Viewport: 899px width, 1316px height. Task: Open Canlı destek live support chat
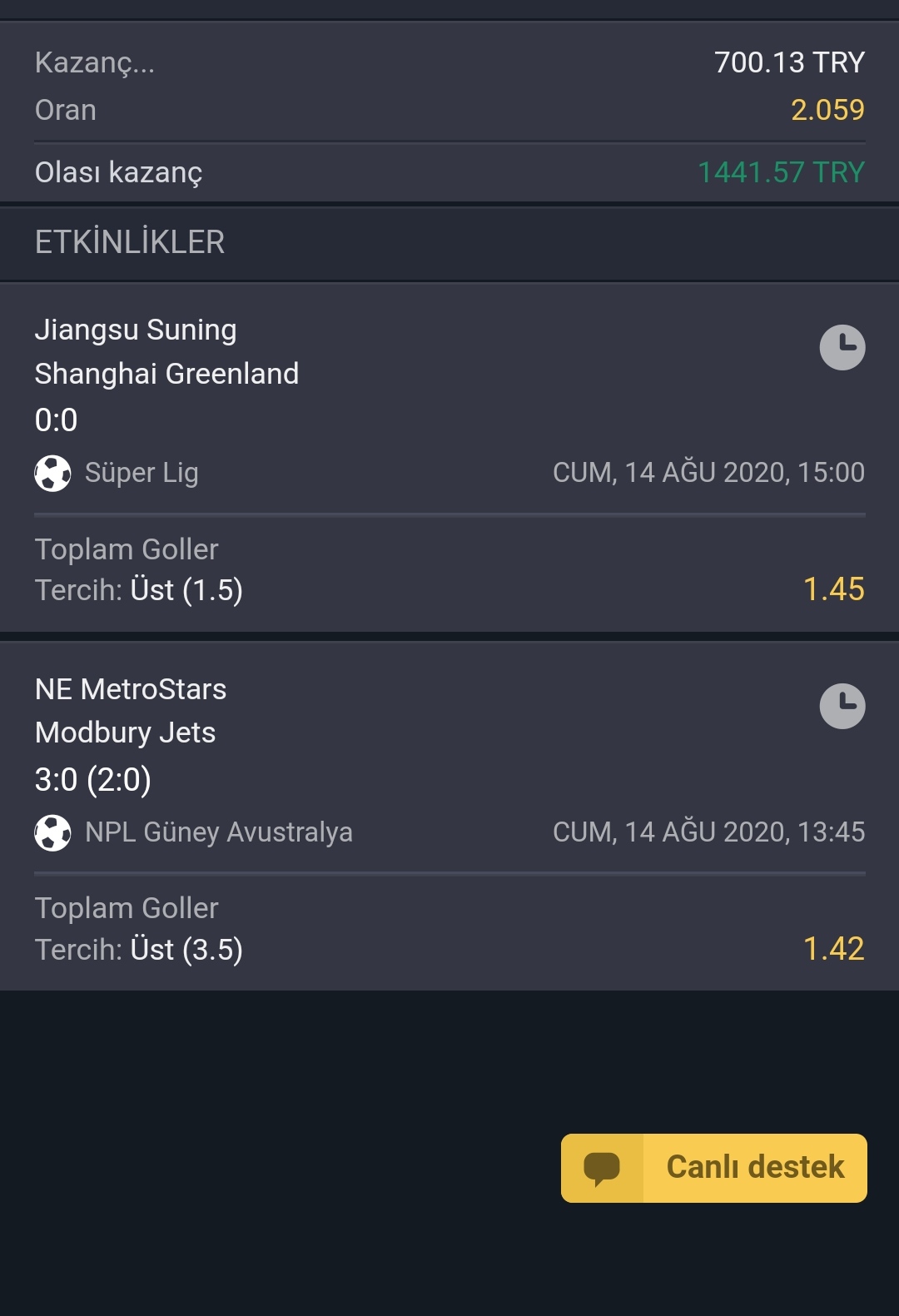point(713,1167)
